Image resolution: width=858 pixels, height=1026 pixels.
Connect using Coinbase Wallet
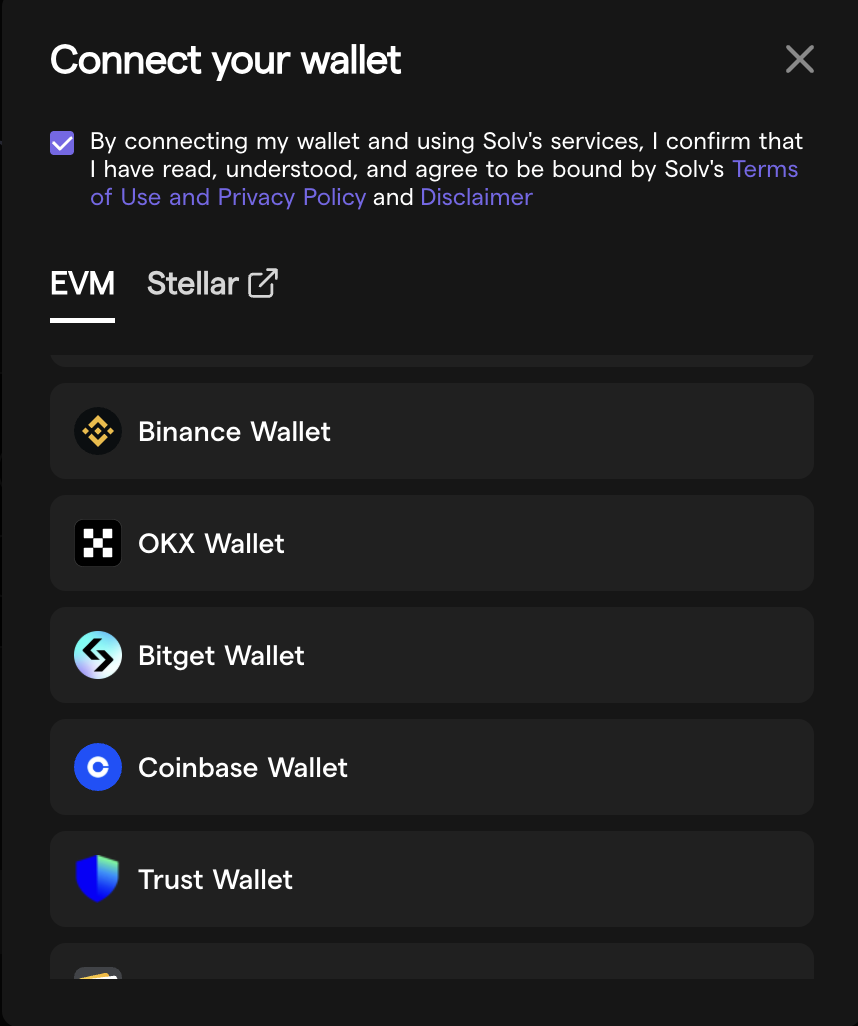click(431, 768)
